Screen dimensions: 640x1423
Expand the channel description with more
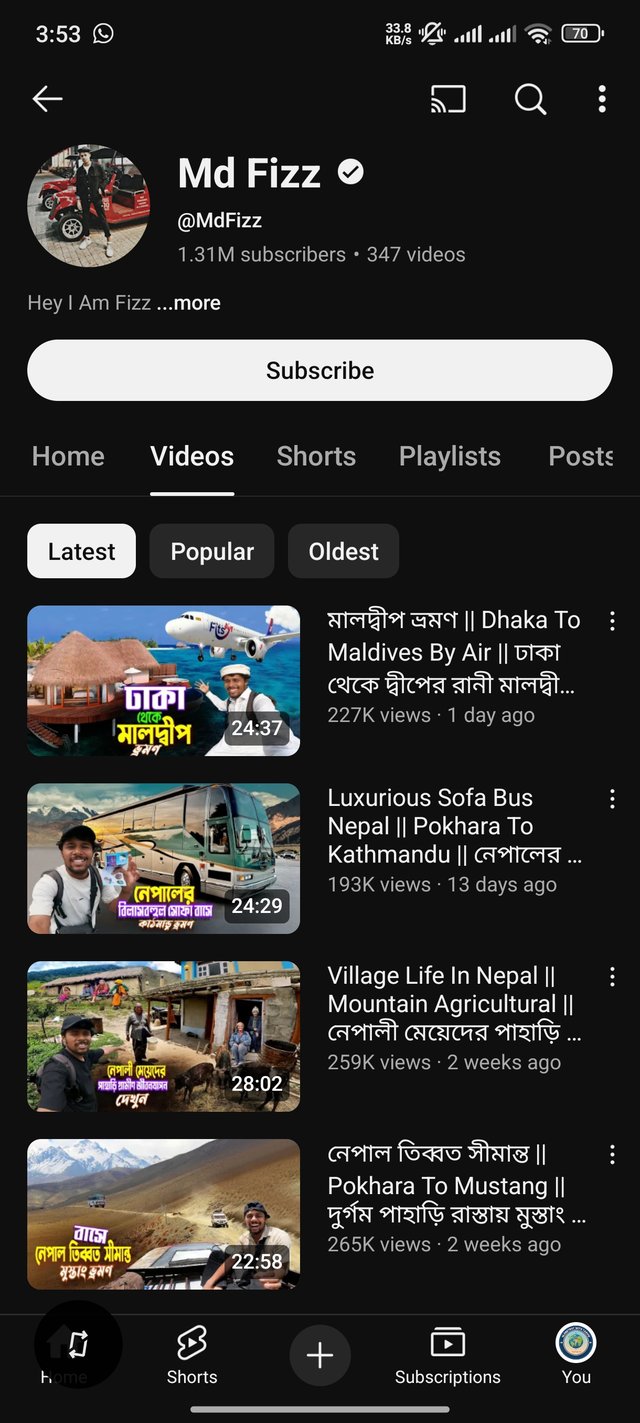[x=189, y=303]
